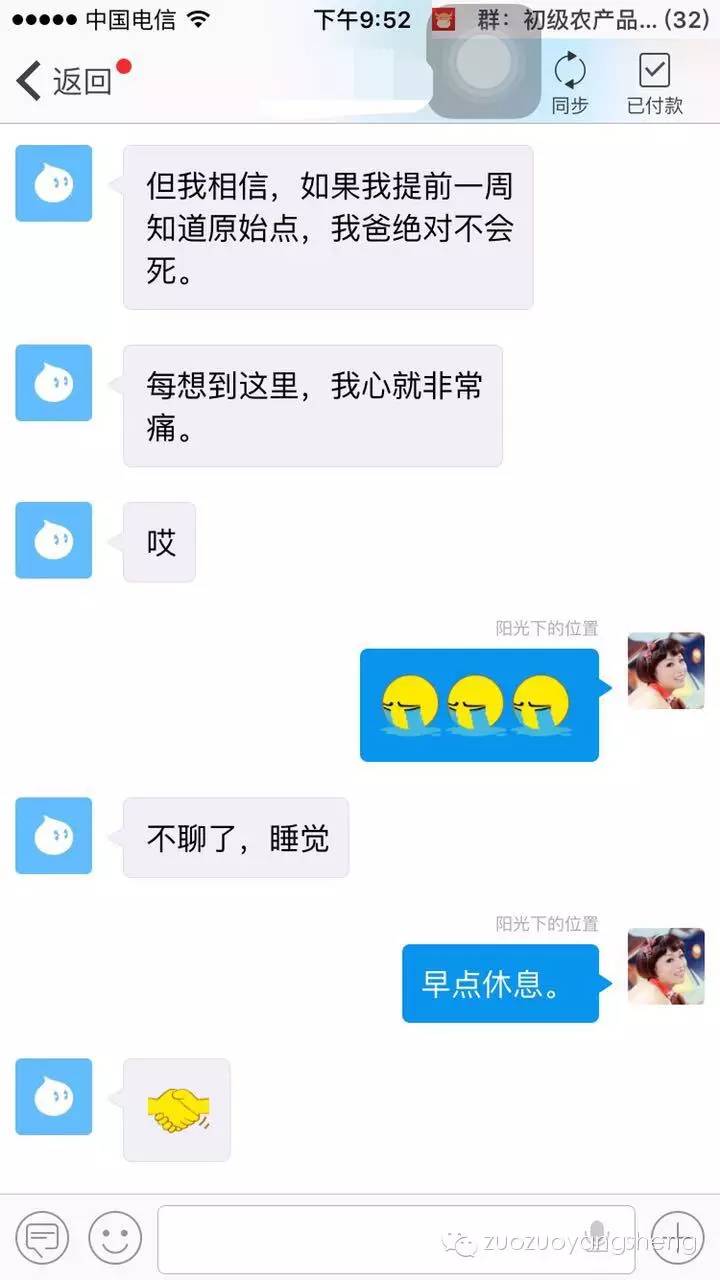This screenshot has height=1280, width=720.
Task: Open 阳光下的位置's profile photo
Action: tap(666, 672)
